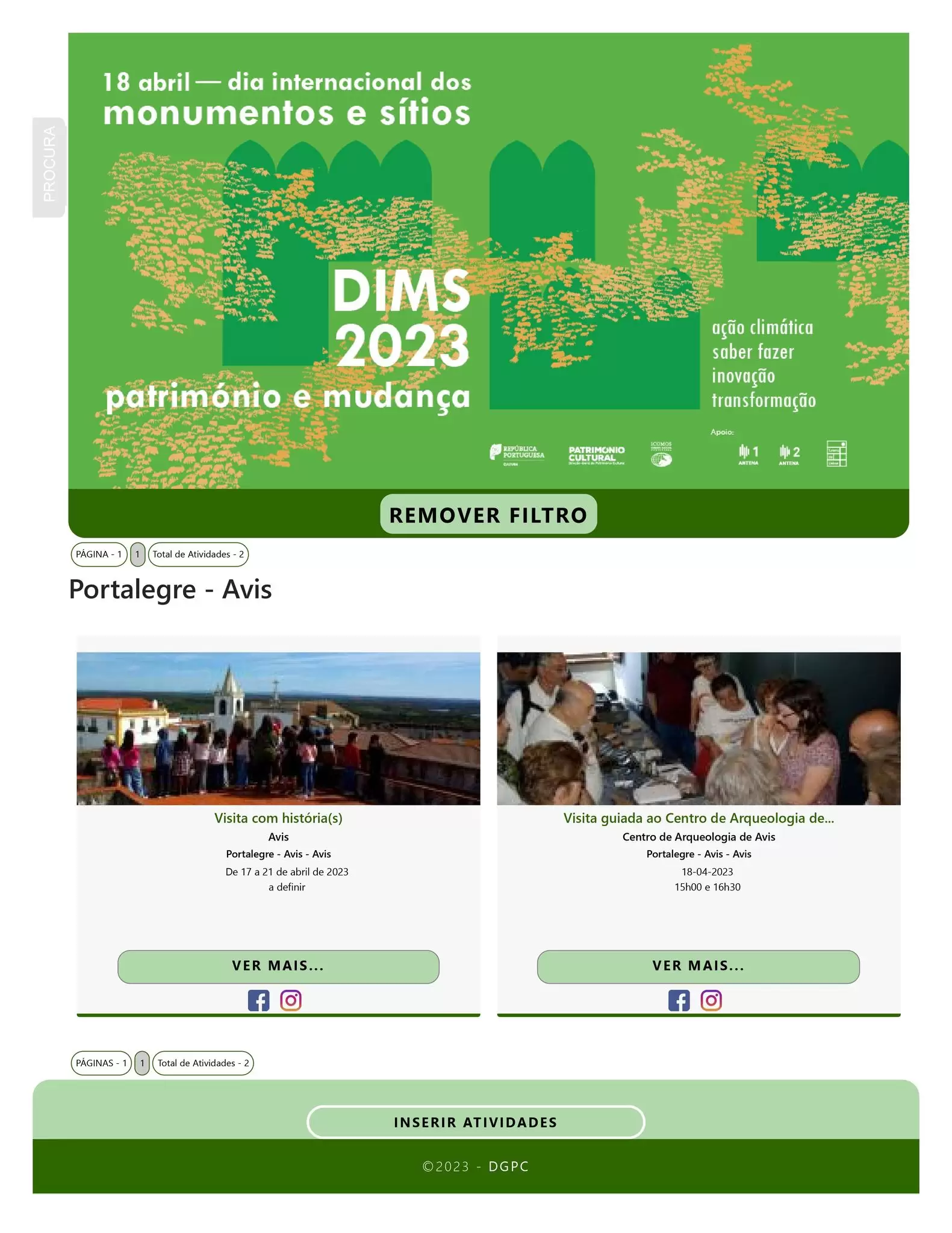Select page 1 in top pagination

pyautogui.click(x=137, y=554)
